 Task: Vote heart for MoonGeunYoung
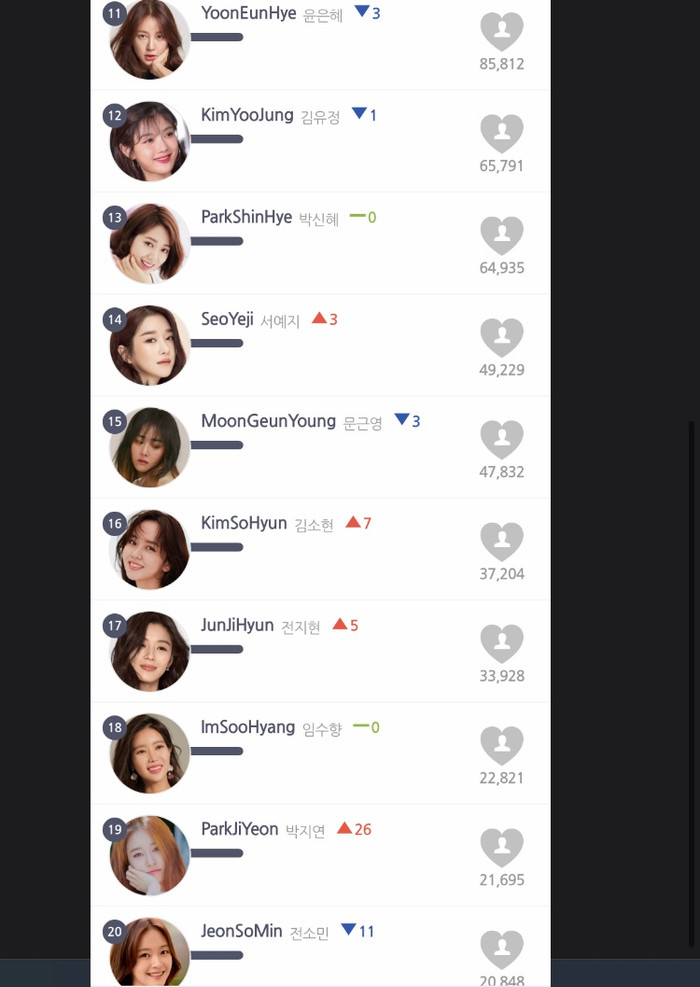tap(501, 439)
